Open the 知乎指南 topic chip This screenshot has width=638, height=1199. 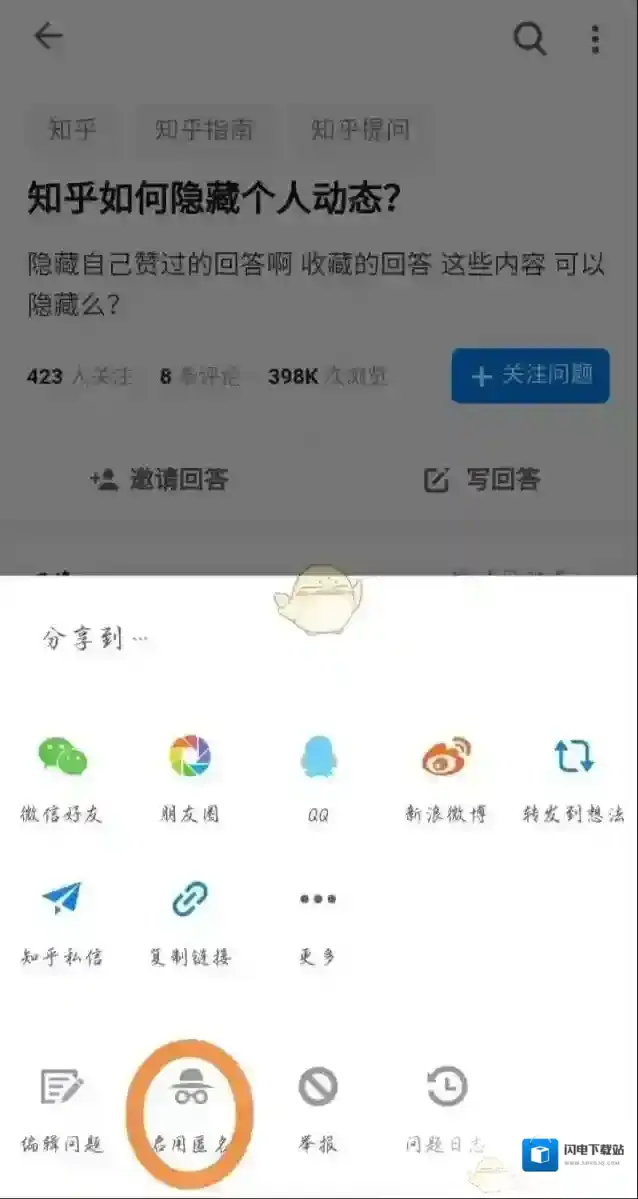(204, 129)
